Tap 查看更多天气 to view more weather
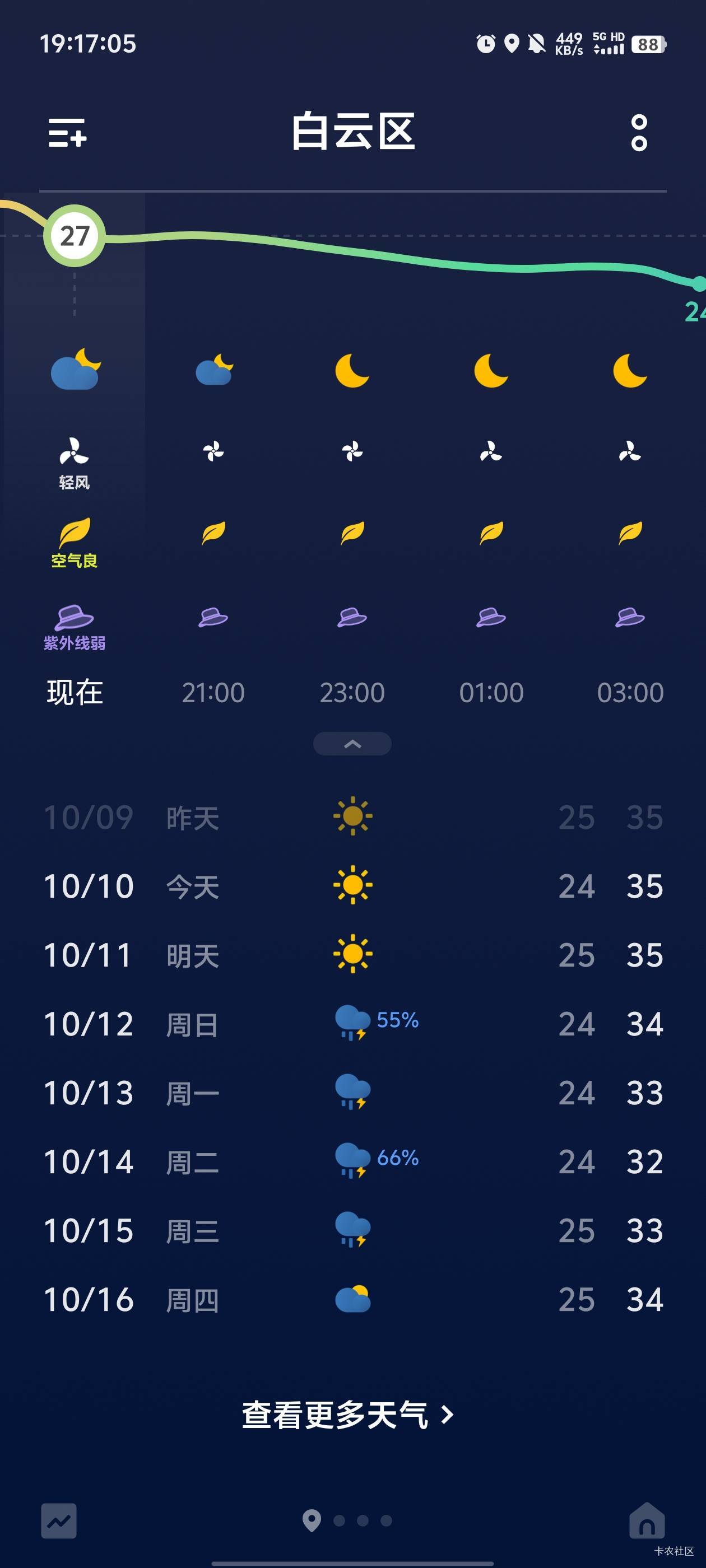 (348, 1415)
